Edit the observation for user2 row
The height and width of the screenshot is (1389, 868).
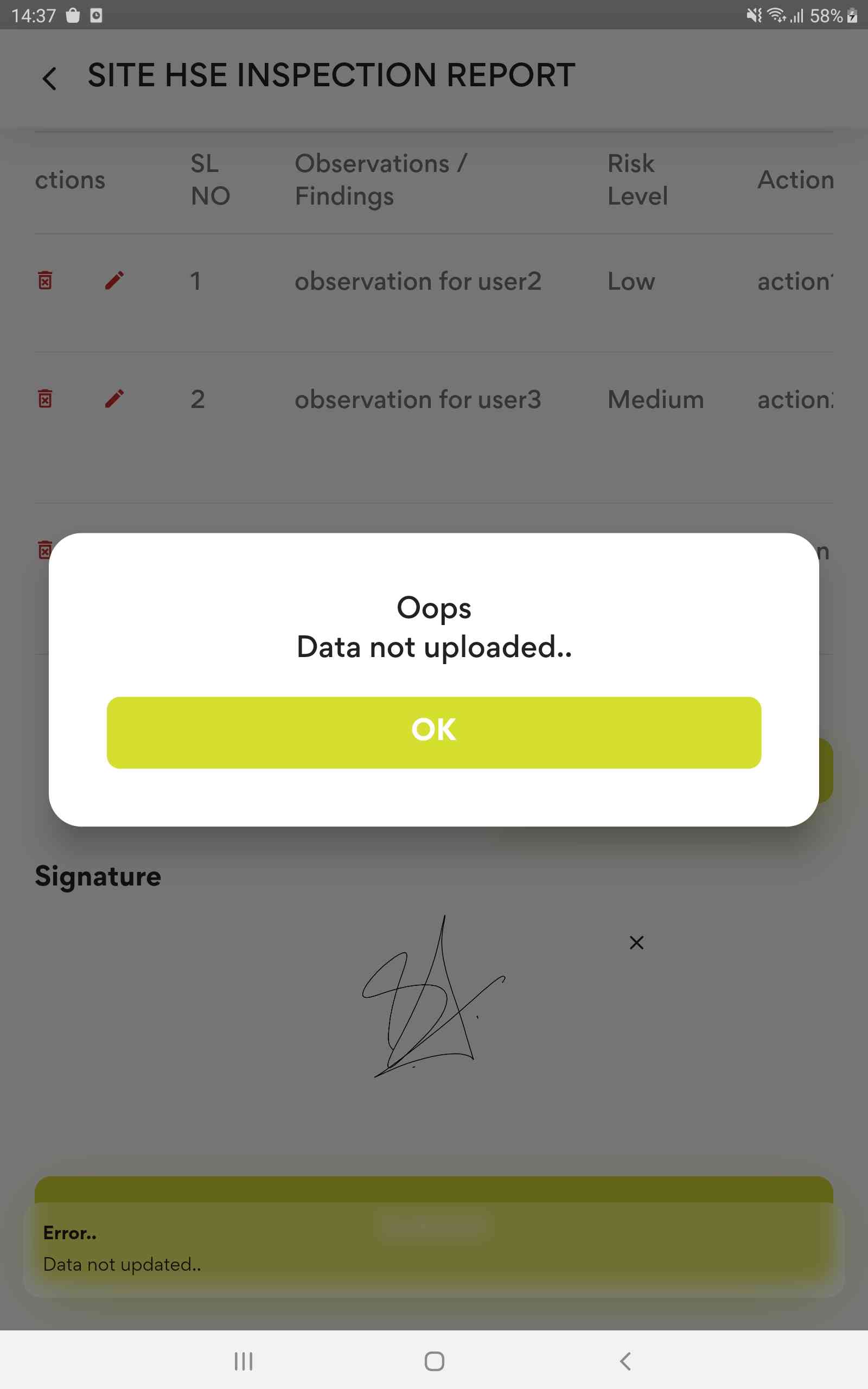[x=114, y=281]
